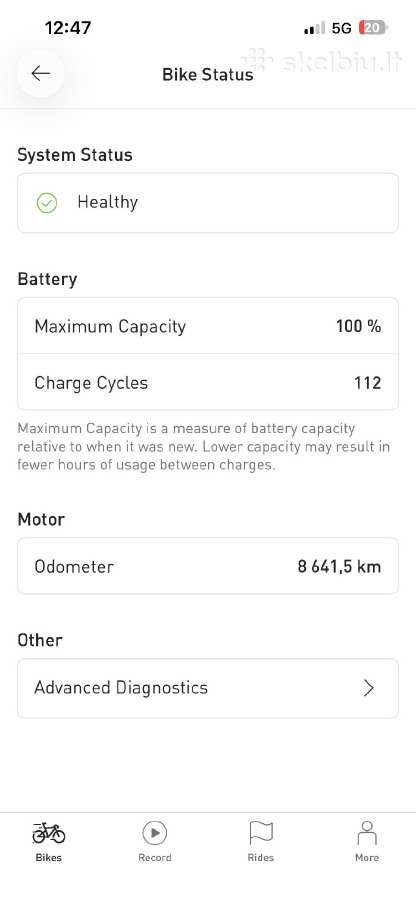Open Advanced Diagnostics
This screenshot has height=900, width=416.
[208, 688]
